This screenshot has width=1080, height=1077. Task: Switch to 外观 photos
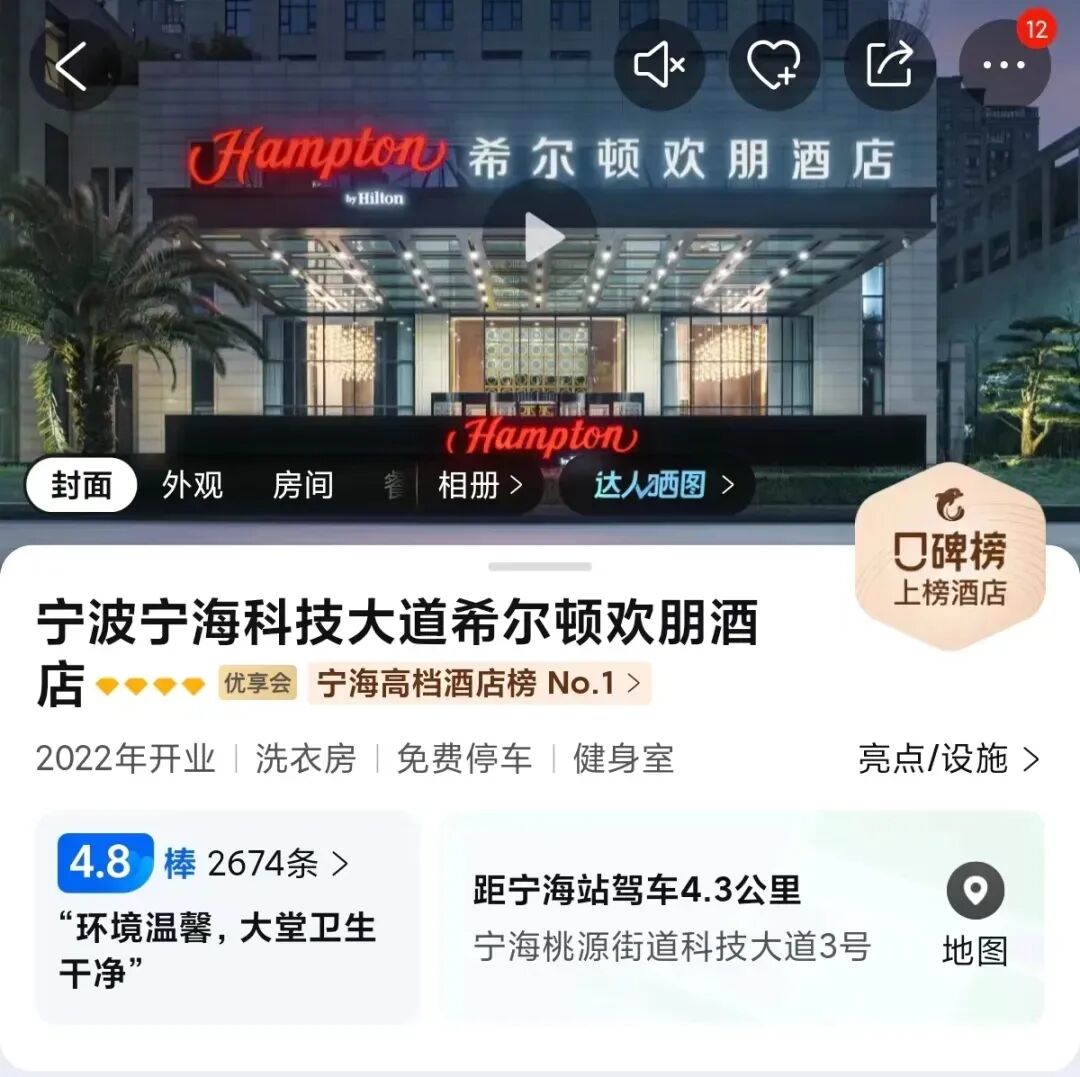point(192,486)
